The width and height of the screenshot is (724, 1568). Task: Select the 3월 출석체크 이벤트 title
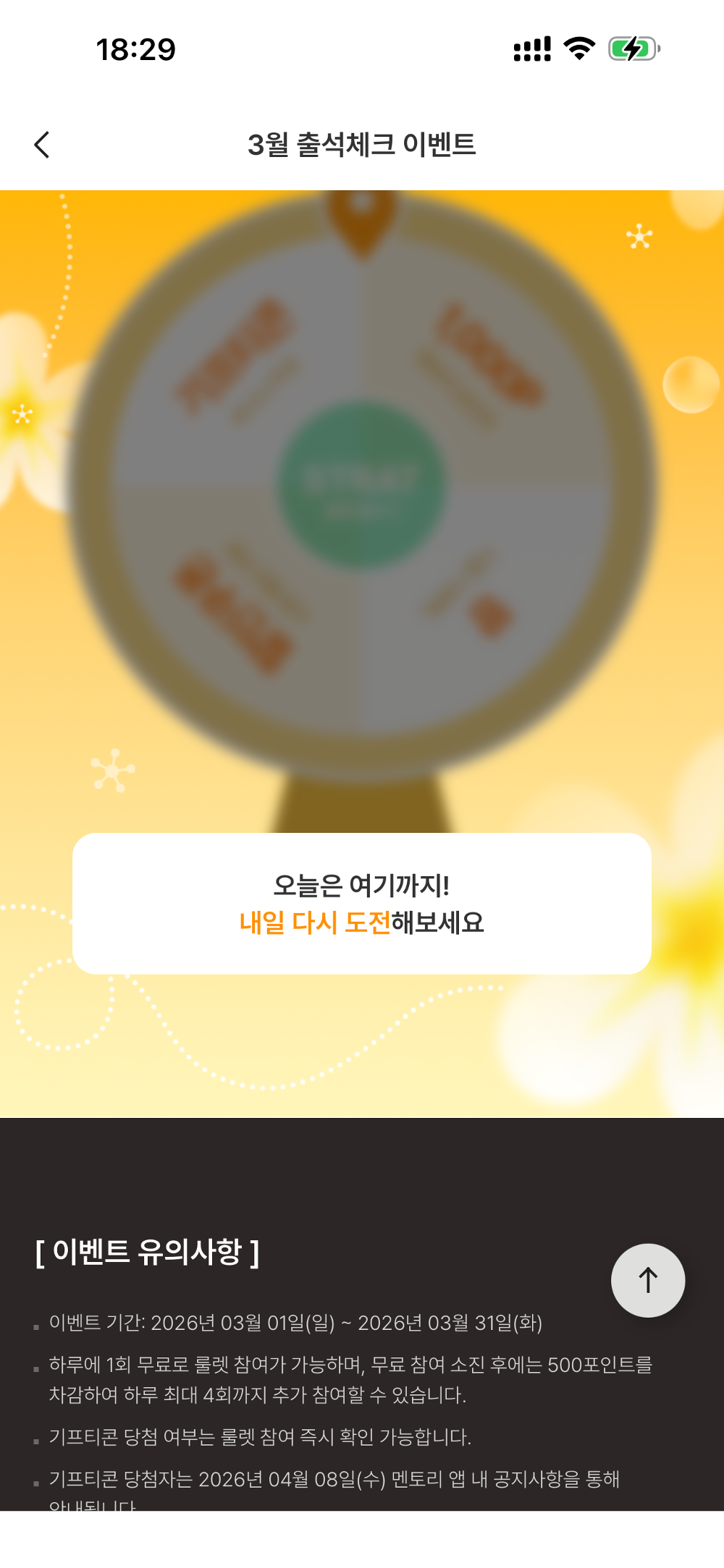point(362,143)
